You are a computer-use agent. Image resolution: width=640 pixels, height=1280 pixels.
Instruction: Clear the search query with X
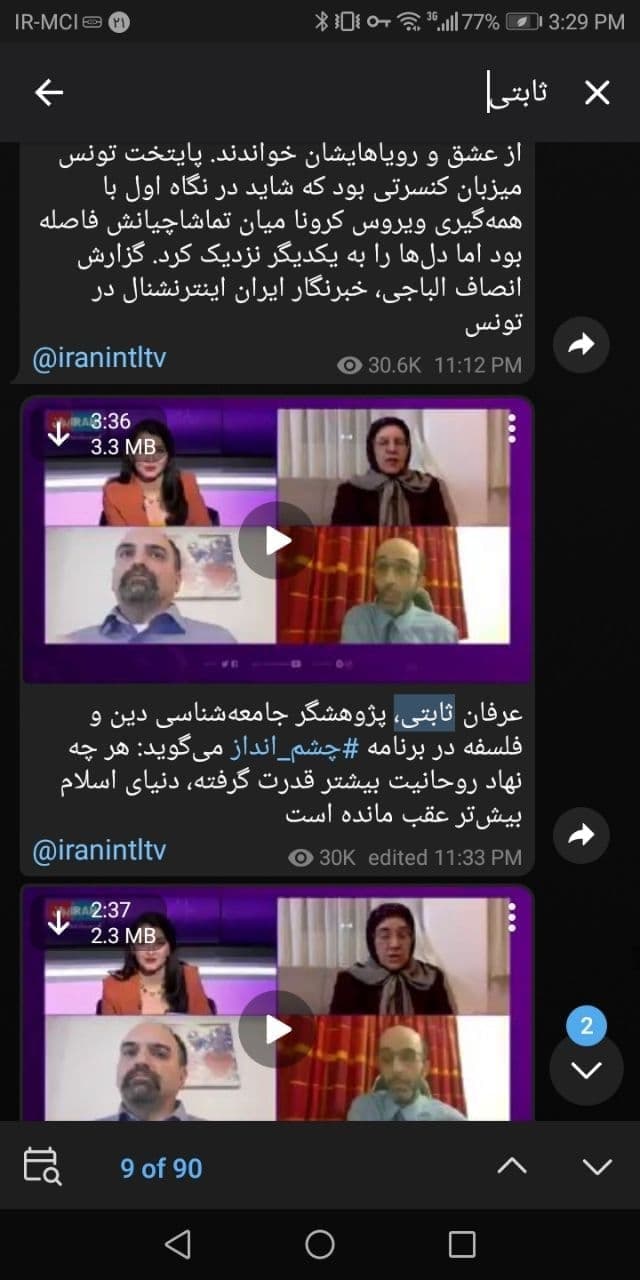coord(596,93)
